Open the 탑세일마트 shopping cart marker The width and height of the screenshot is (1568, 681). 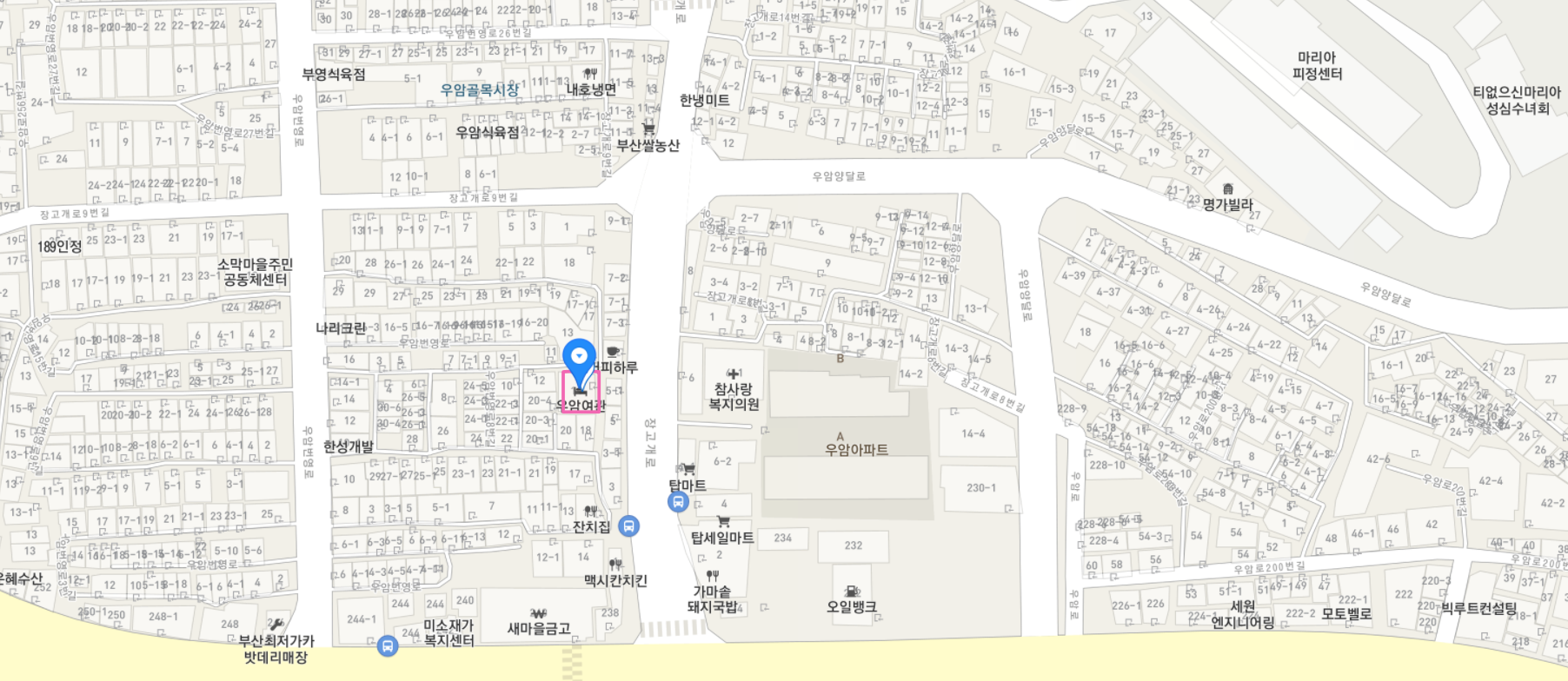722,521
